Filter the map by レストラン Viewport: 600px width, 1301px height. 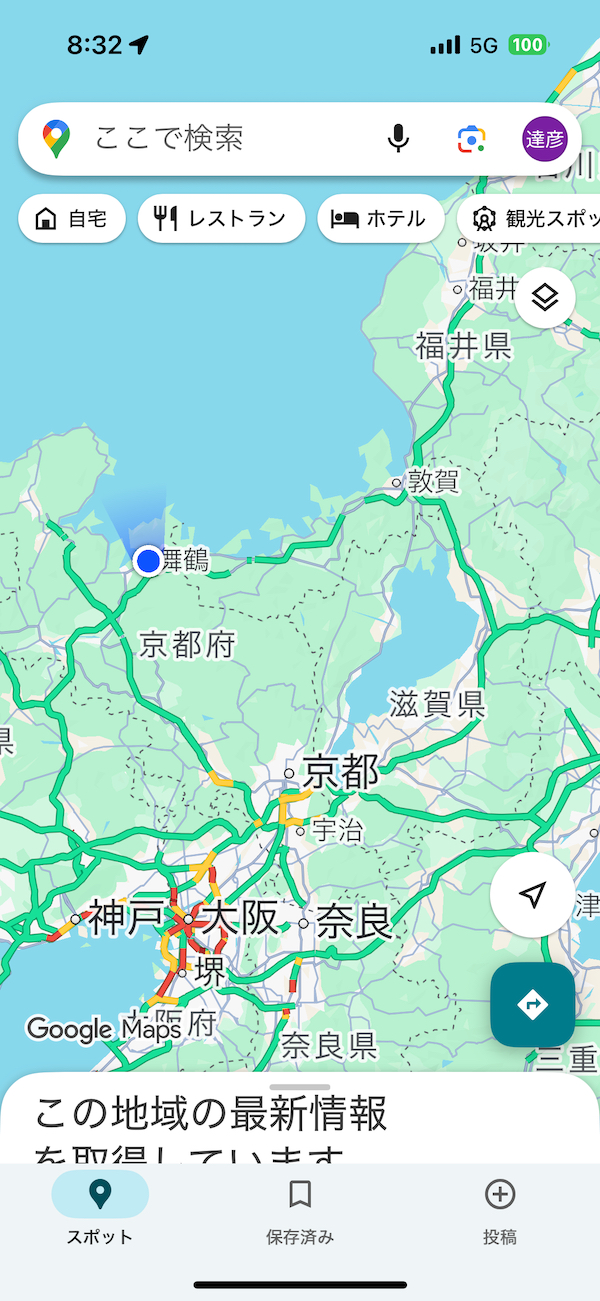pyautogui.click(x=221, y=219)
